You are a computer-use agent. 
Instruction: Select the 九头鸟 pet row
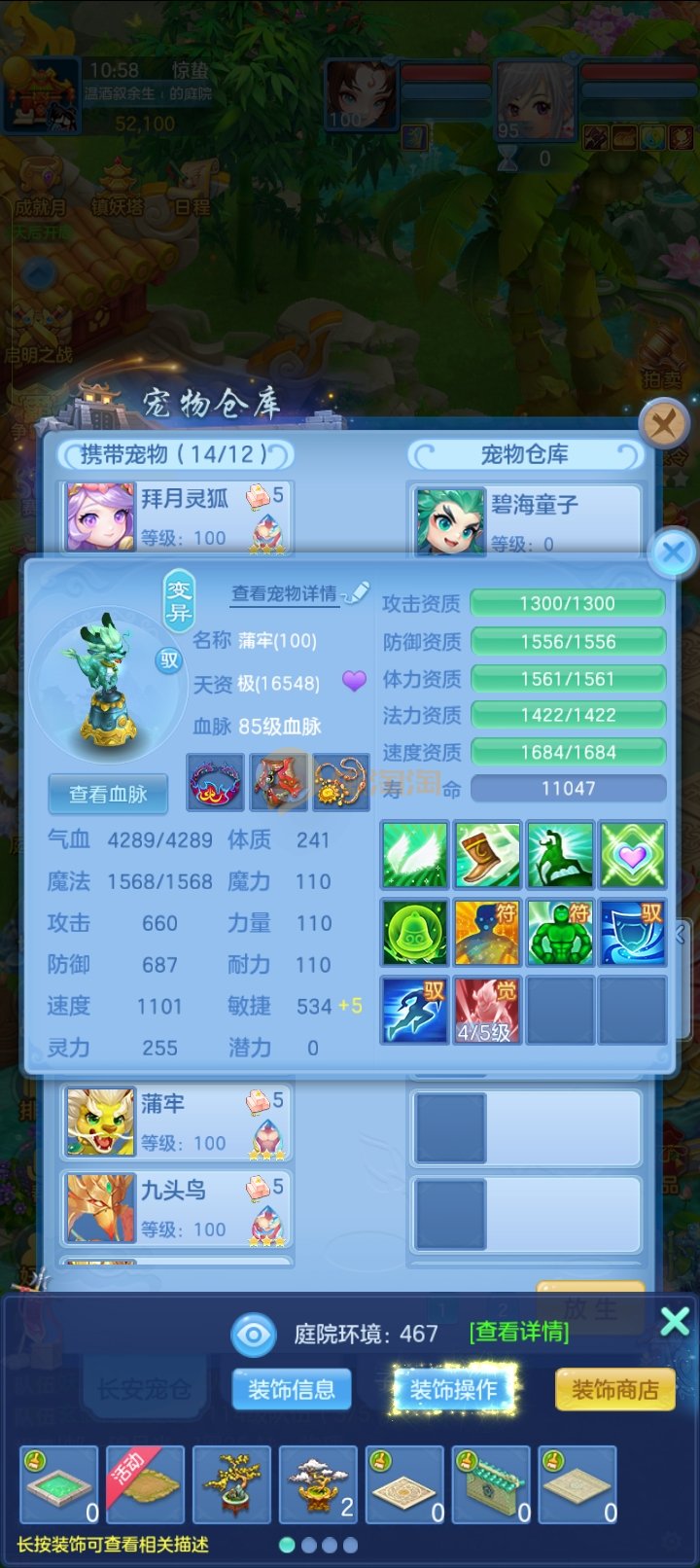point(176,1207)
